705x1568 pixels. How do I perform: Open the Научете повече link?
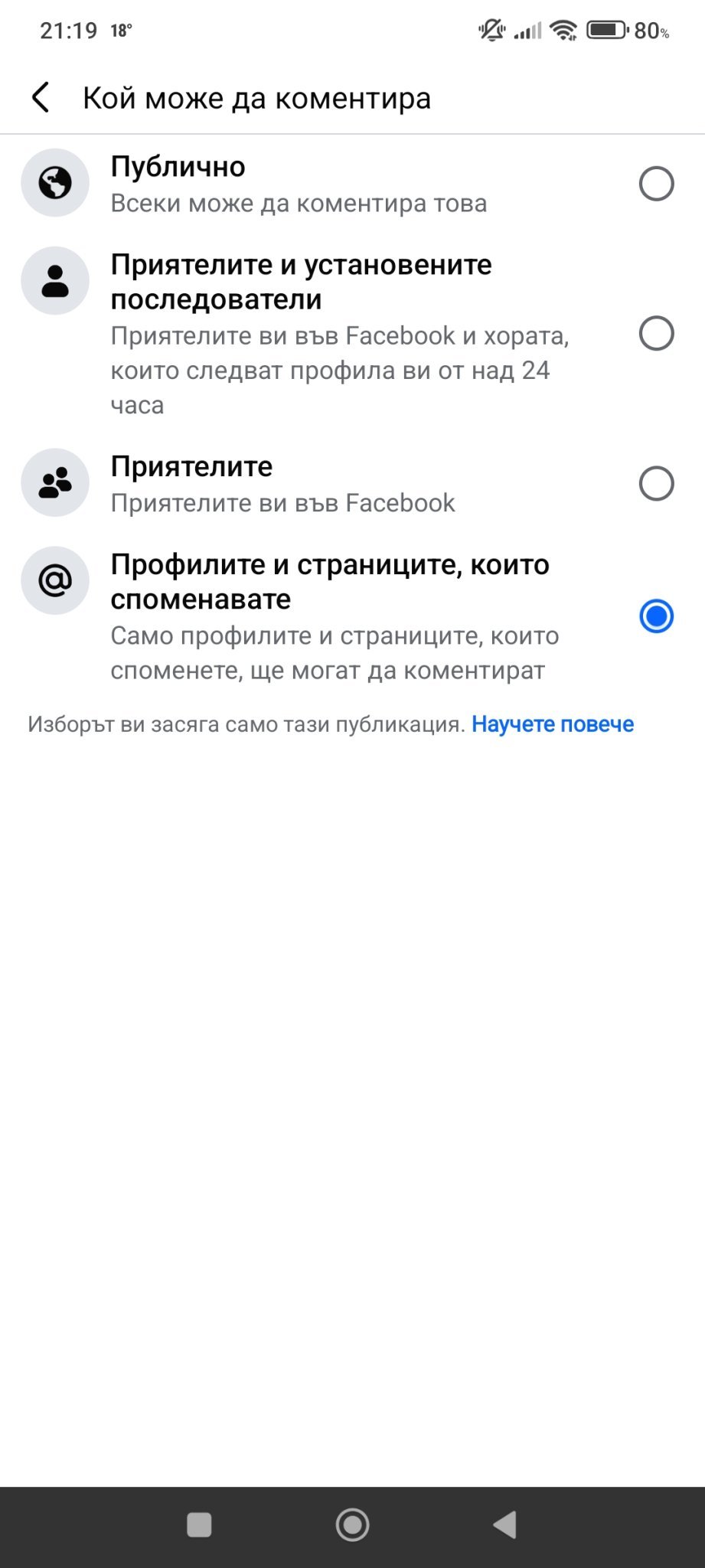point(553,724)
